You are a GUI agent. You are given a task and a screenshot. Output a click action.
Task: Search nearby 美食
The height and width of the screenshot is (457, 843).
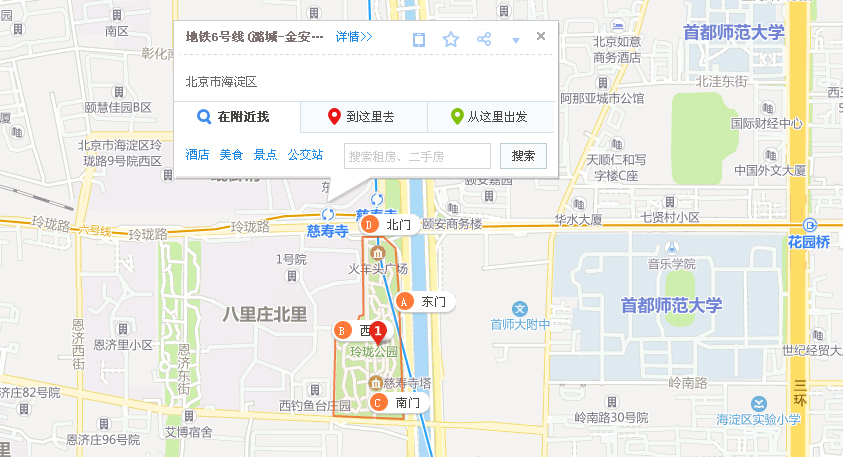[x=231, y=155]
